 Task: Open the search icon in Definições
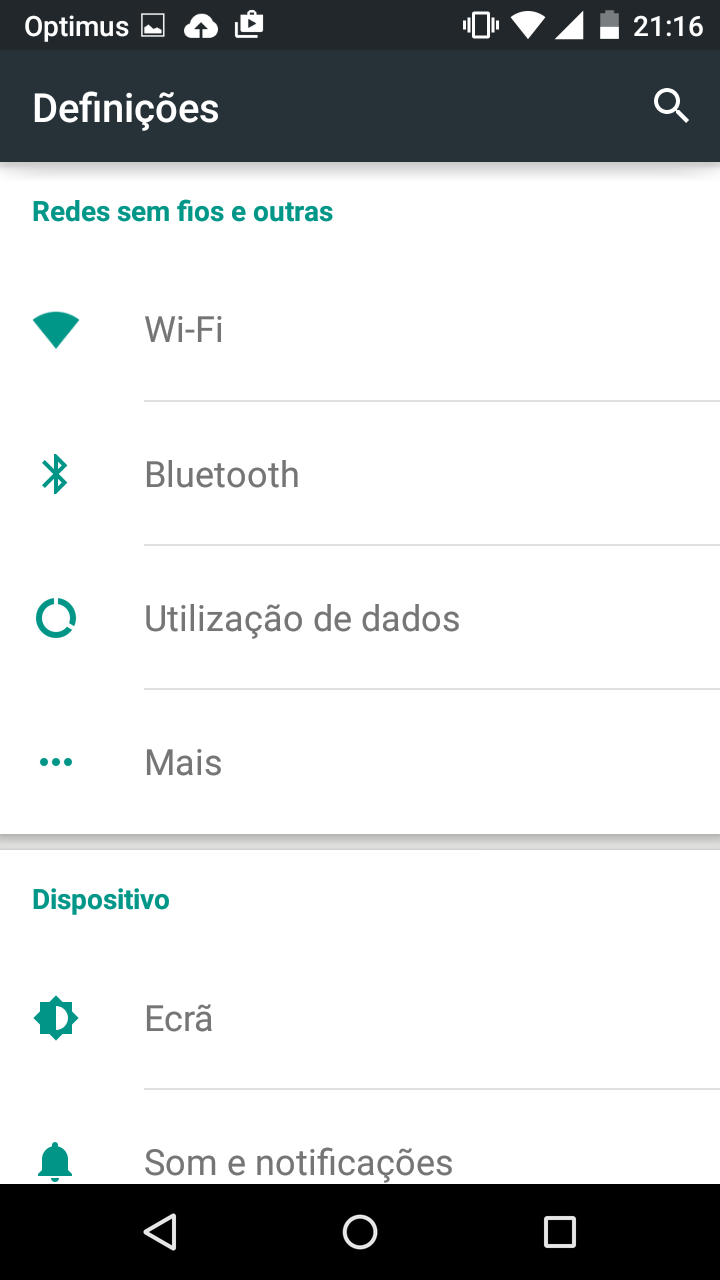(x=671, y=106)
